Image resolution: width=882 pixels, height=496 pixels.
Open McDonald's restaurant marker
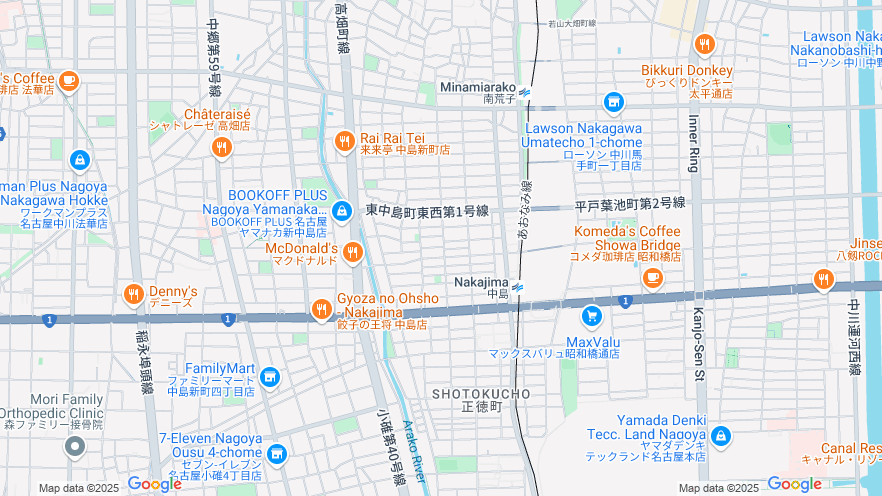point(352,254)
